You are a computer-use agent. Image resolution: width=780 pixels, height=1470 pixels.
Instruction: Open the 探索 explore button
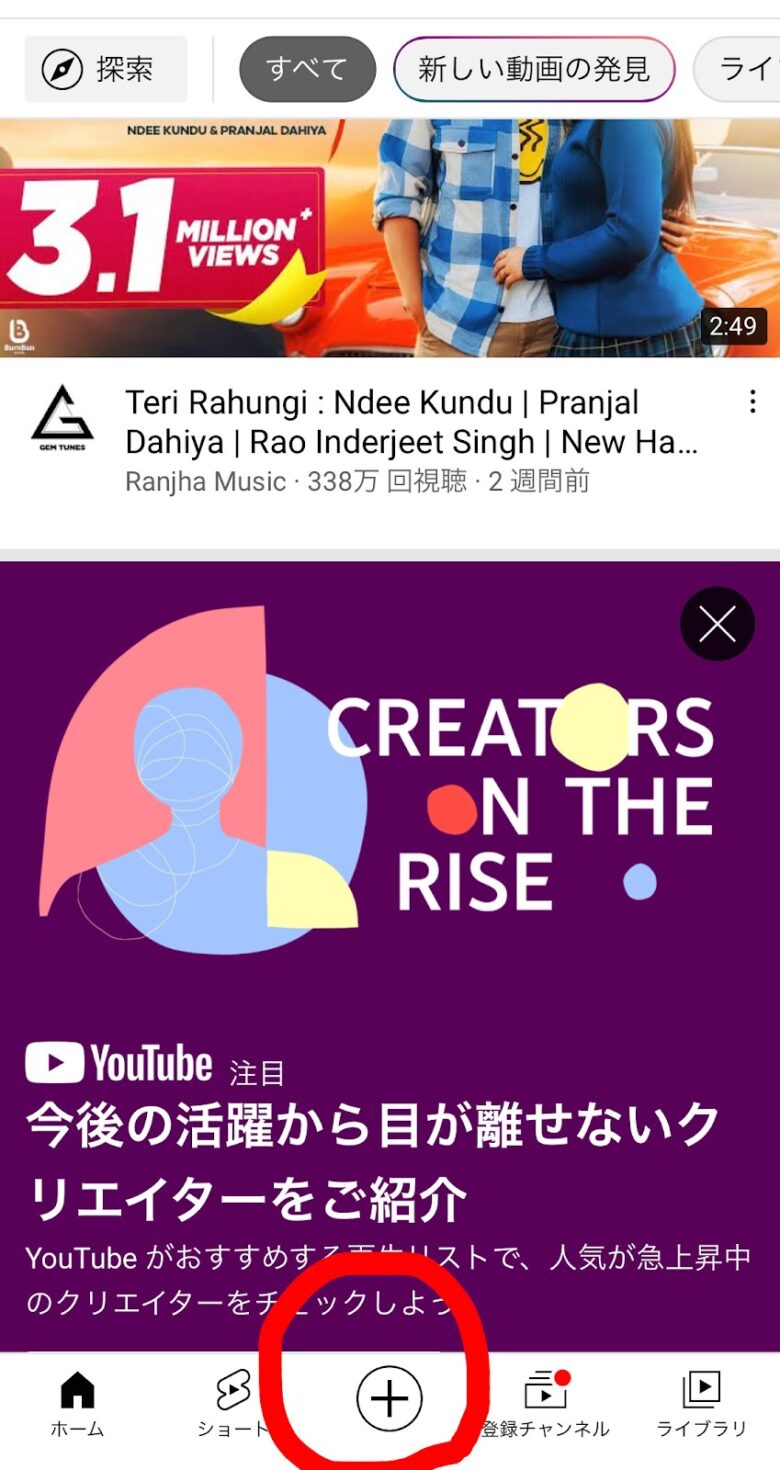(105, 69)
